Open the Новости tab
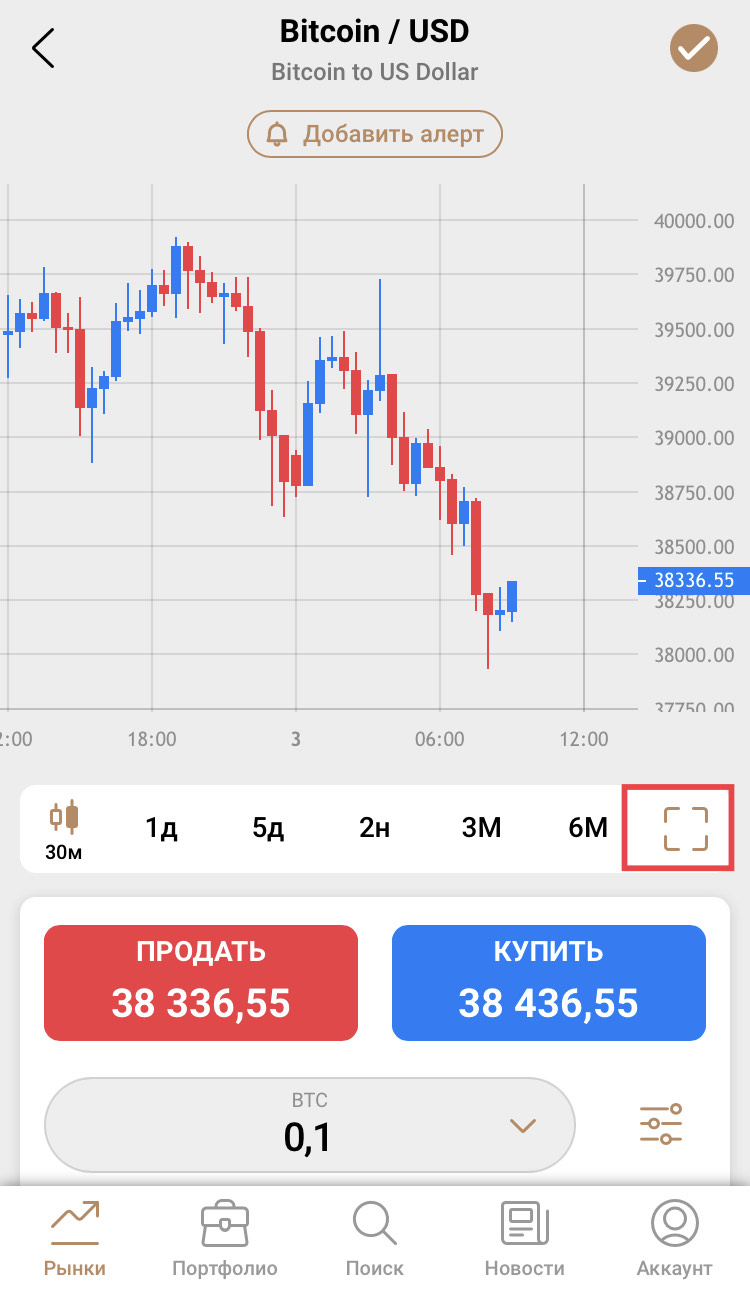750x1294 pixels. [524, 1240]
